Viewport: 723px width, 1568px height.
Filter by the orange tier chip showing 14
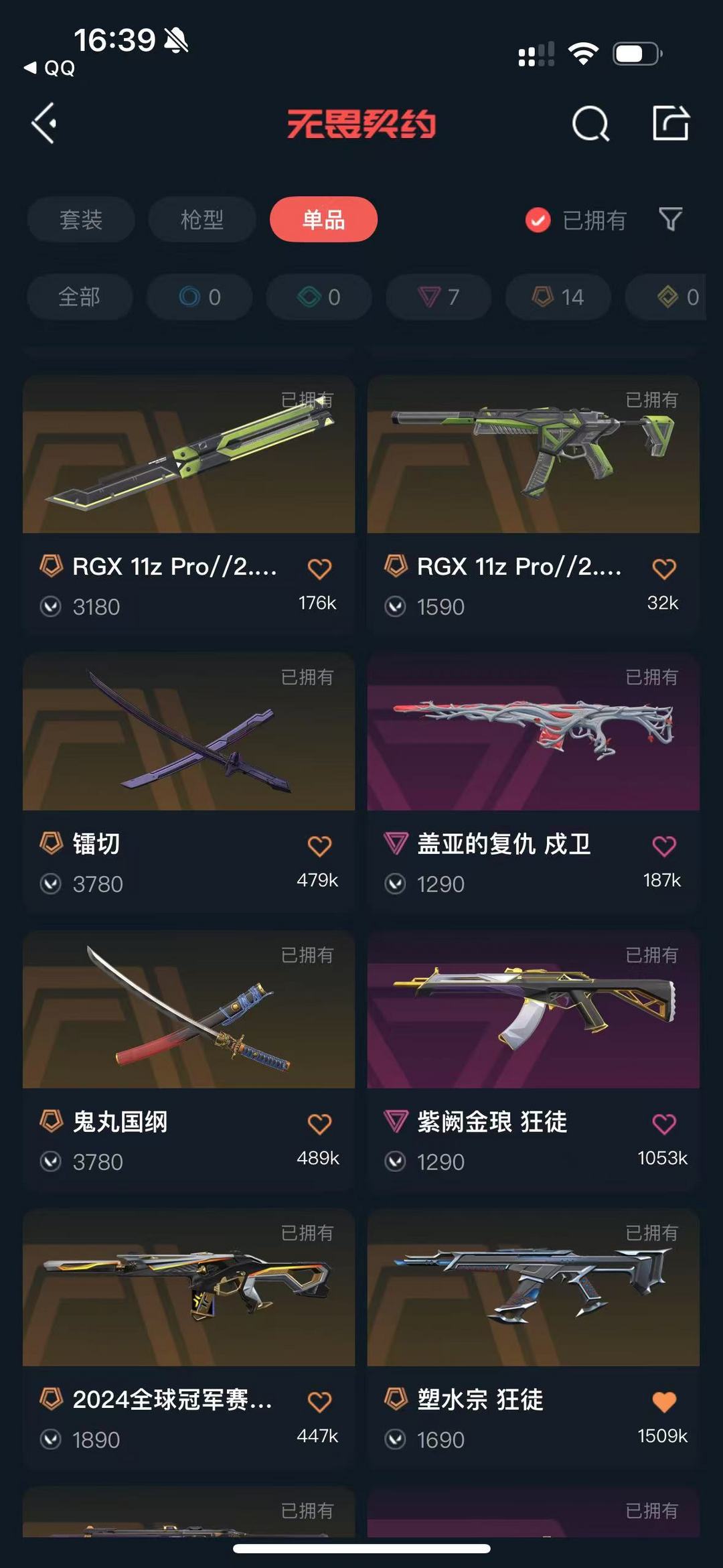[x=558, y=297]
